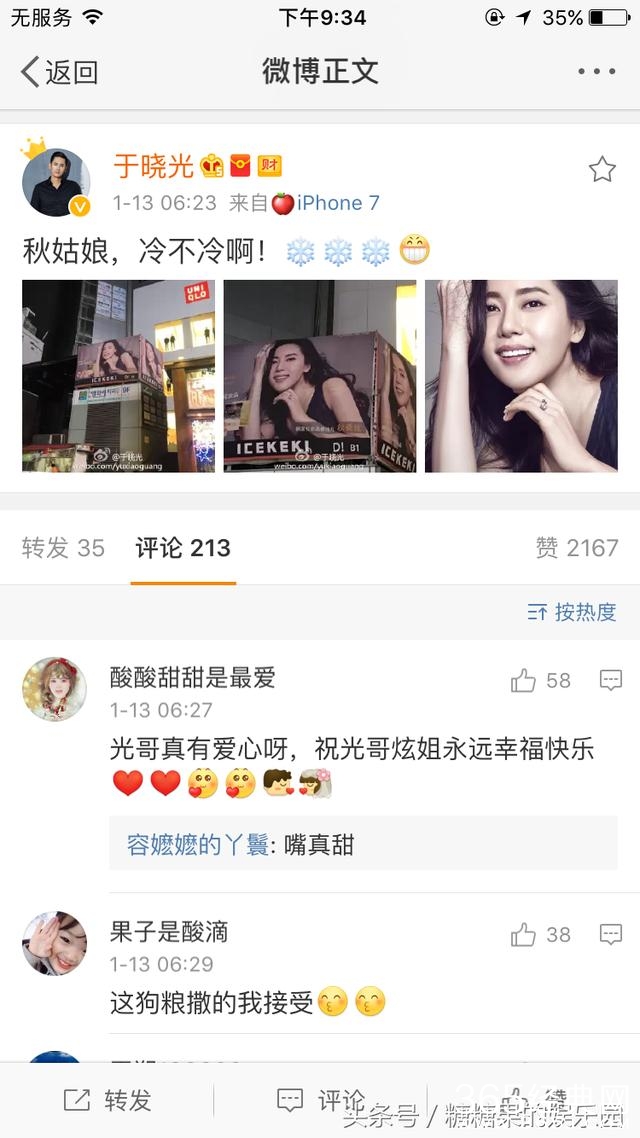Image resolution: width=640 pixels, height=1138 pixels.
Task: View 果子是酸滴's profile picture
Action: 54,943
